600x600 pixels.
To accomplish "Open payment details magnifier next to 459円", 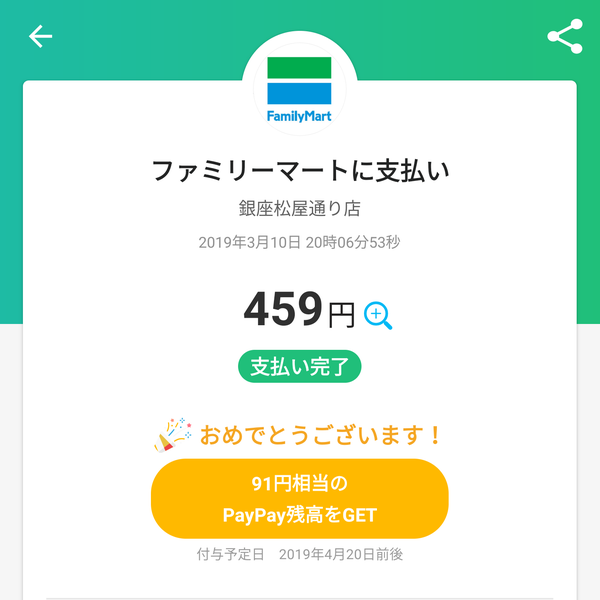I will click(379, 316).
